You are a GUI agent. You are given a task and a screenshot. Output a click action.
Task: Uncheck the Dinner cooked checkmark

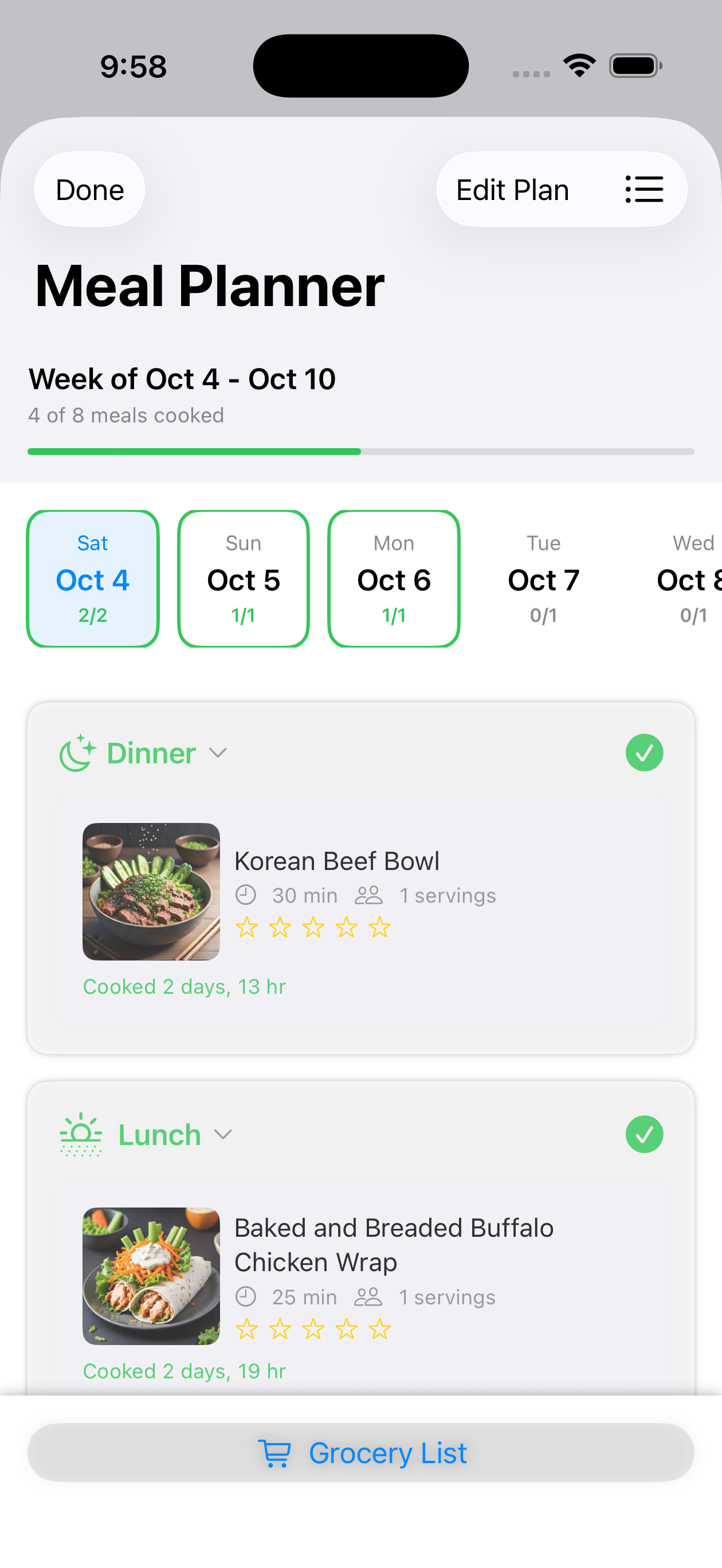pos(643,753)
